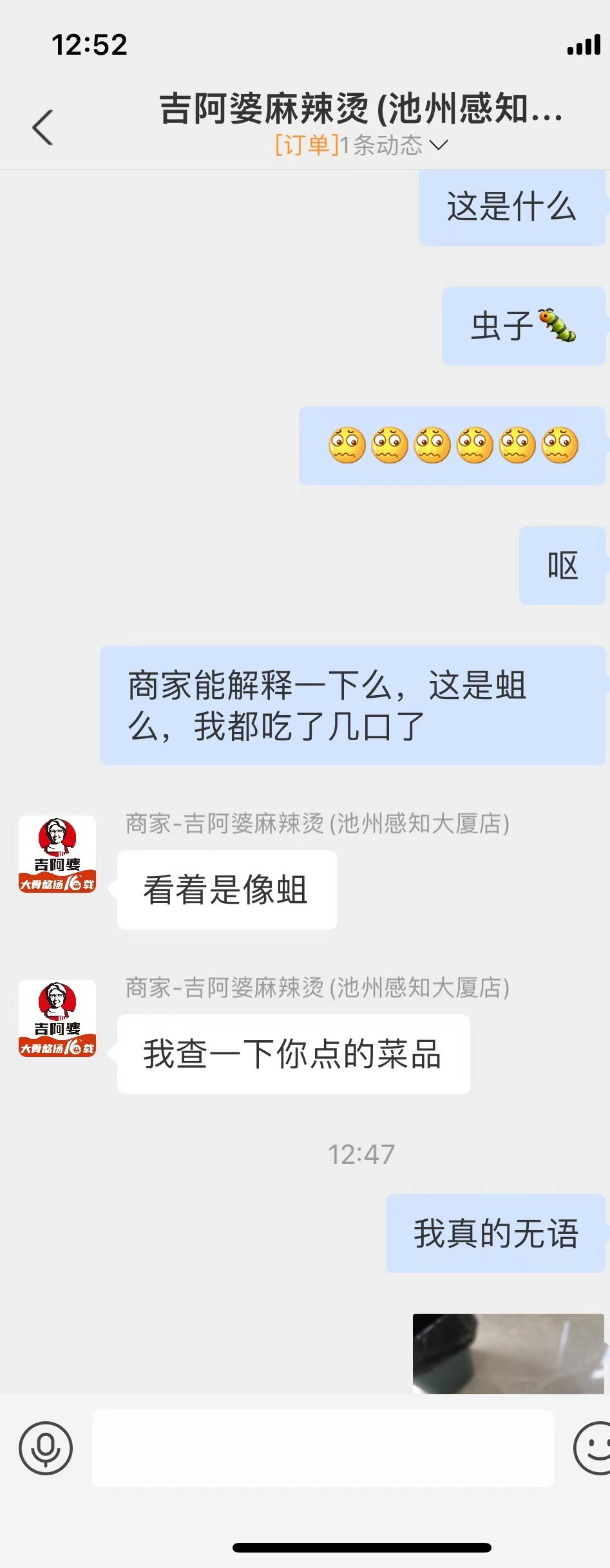Open the sent photo below 我真的无语
The height and width of the screenshot is (1568, 610).
point(508,1353)
